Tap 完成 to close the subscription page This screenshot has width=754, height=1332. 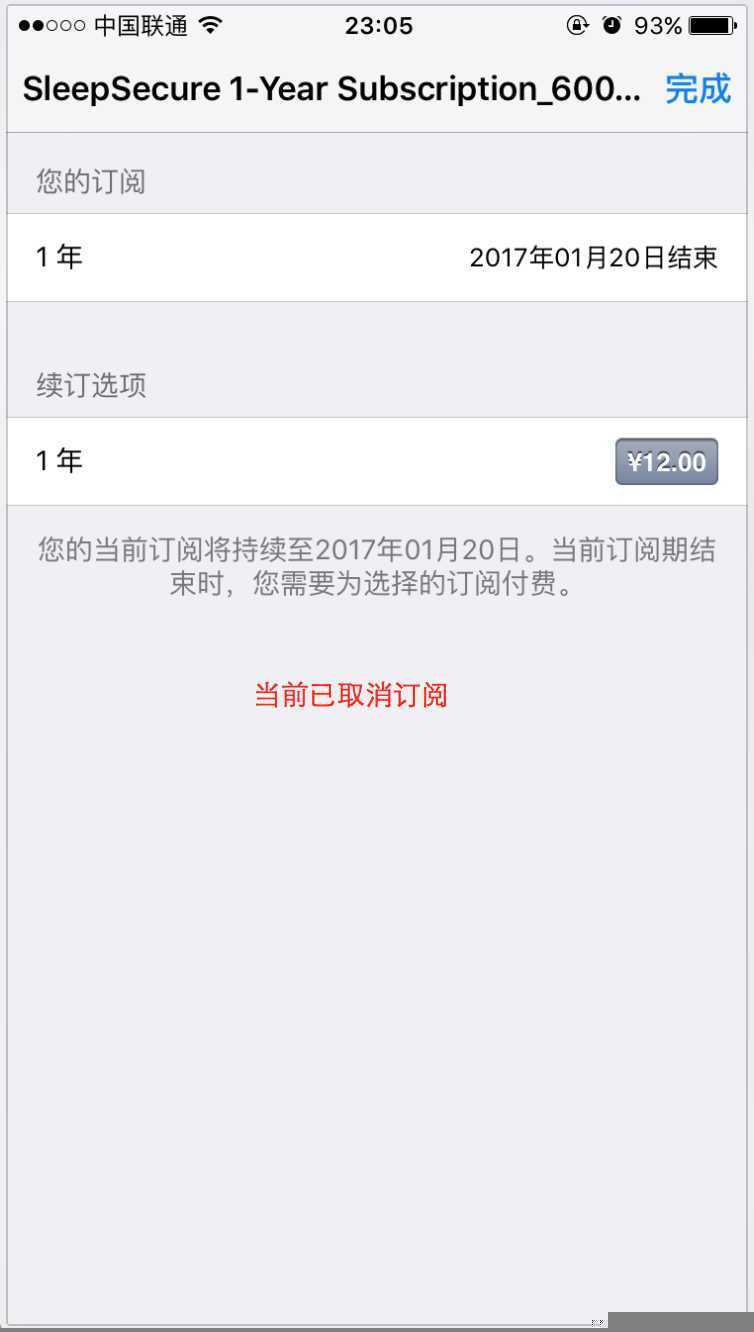697,89
